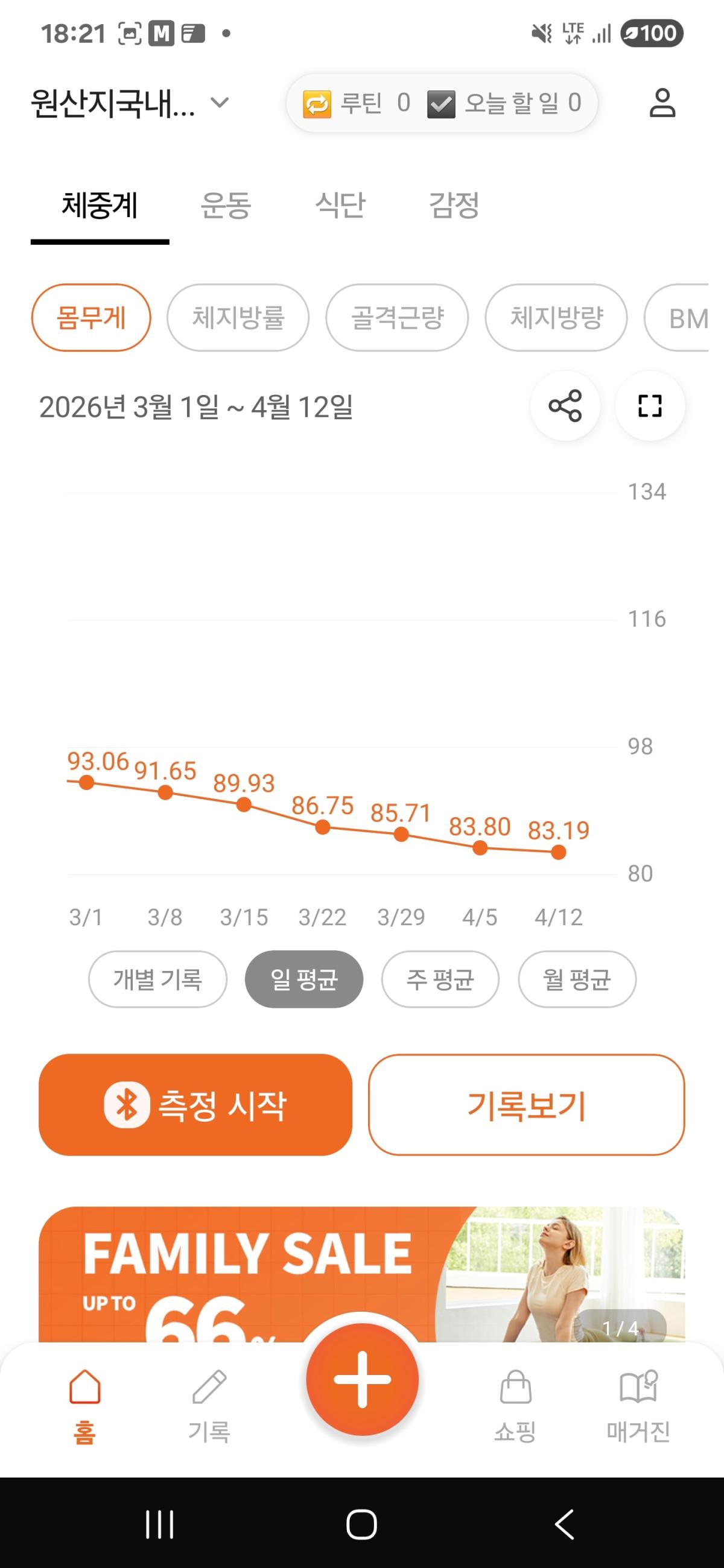
Task: Tap the share icon above the weight chart
Action: (565, 406)
